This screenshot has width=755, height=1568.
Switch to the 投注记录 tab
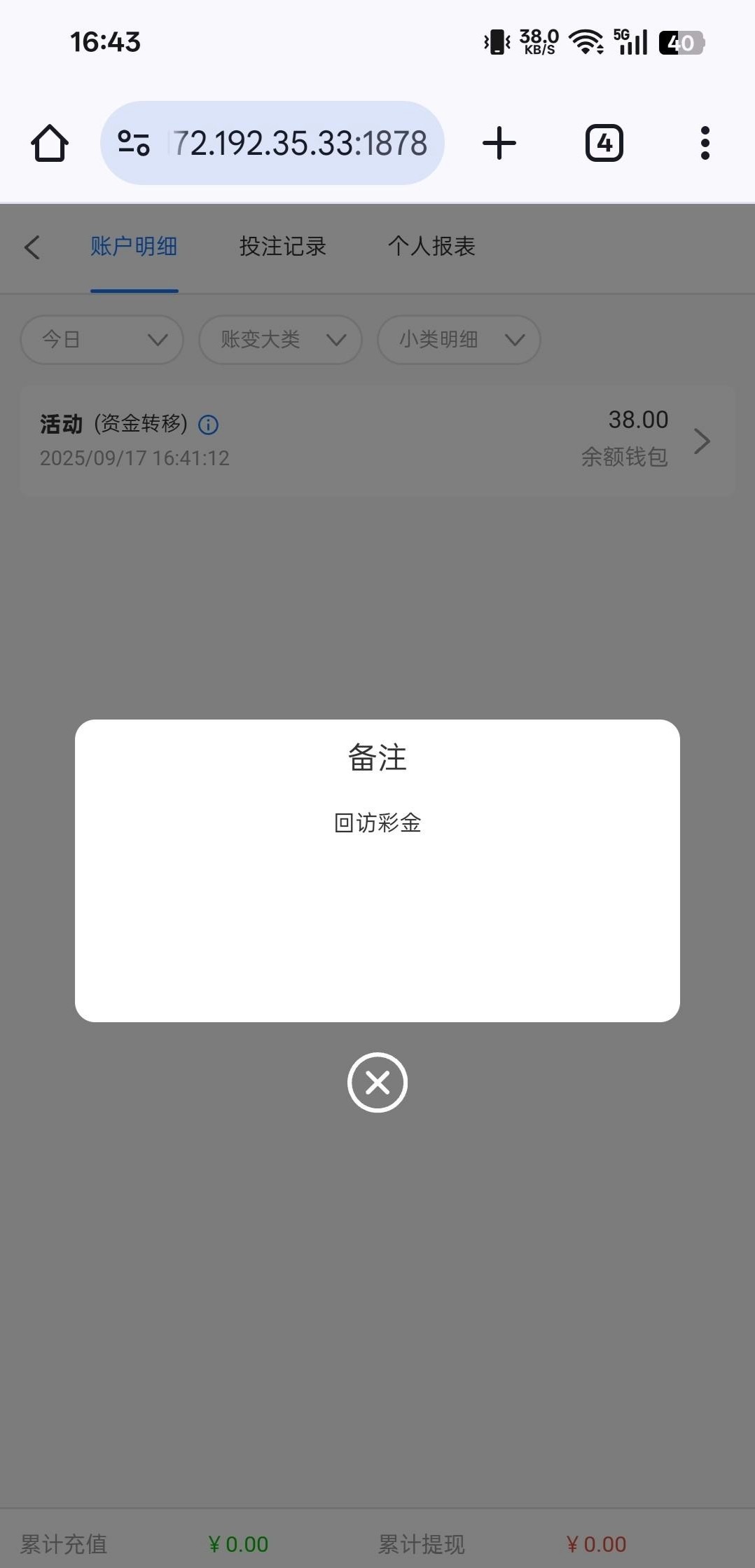tap(283, 247)
